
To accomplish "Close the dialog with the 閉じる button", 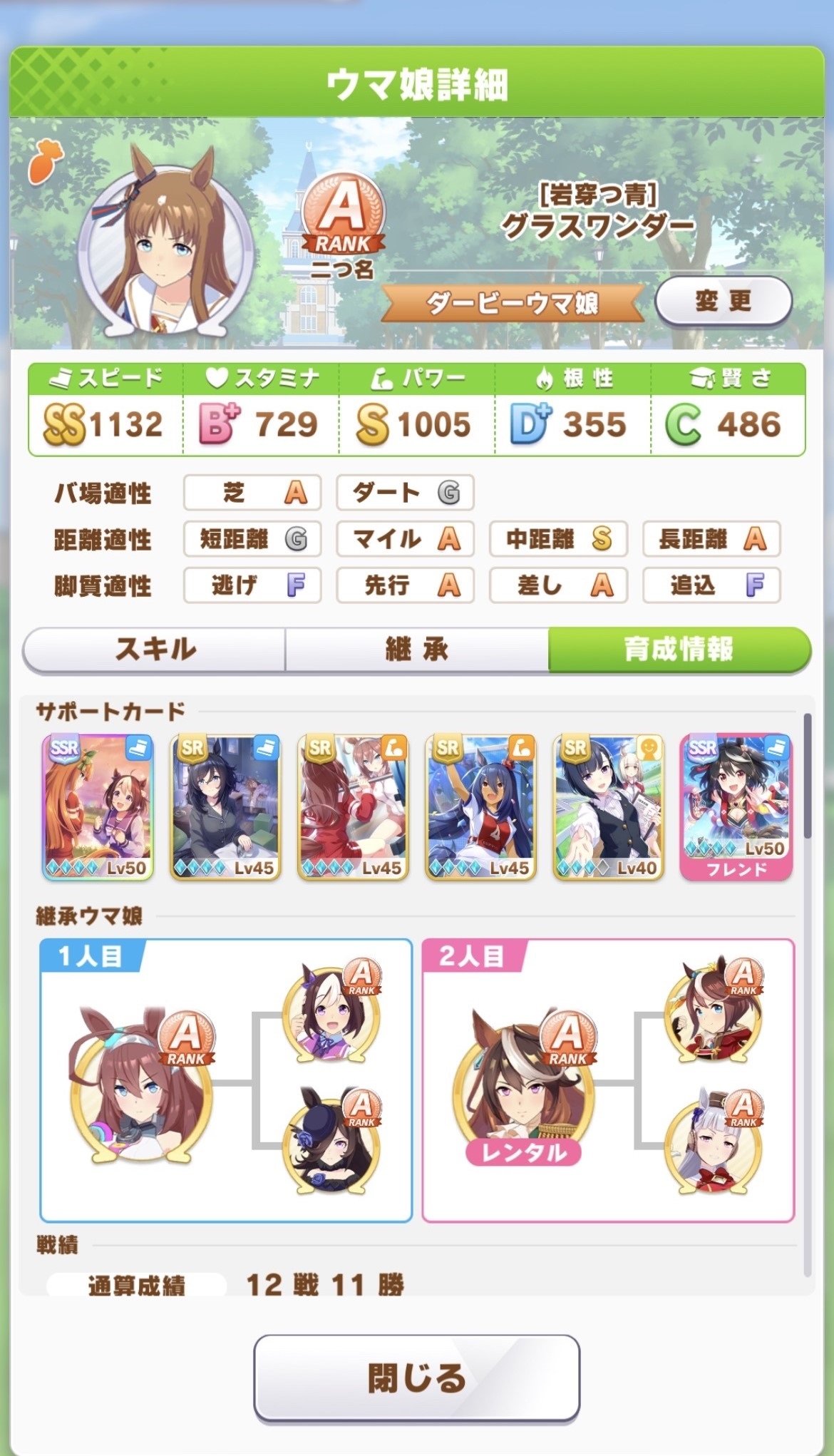I will click(416, 1378).
